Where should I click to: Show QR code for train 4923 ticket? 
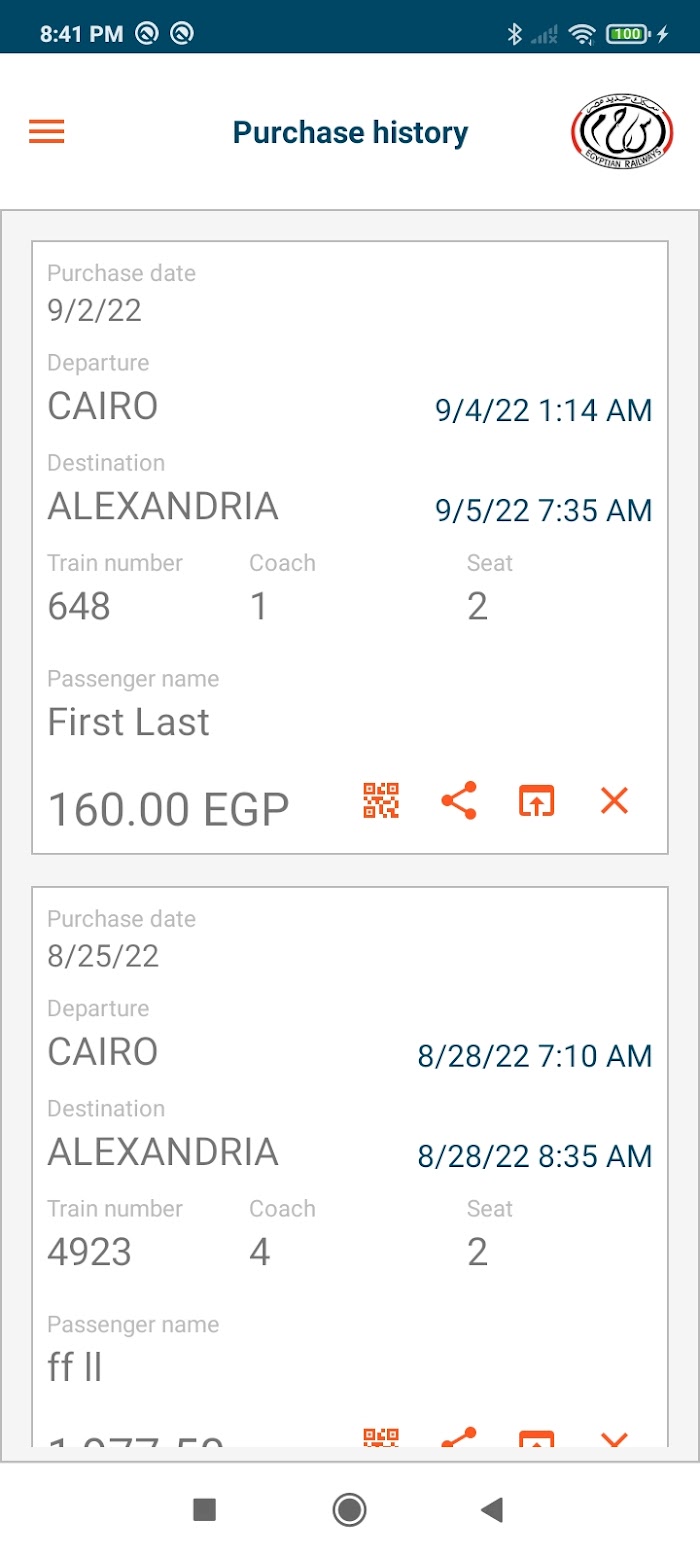pyautogui.click(x=381, y=1438)
